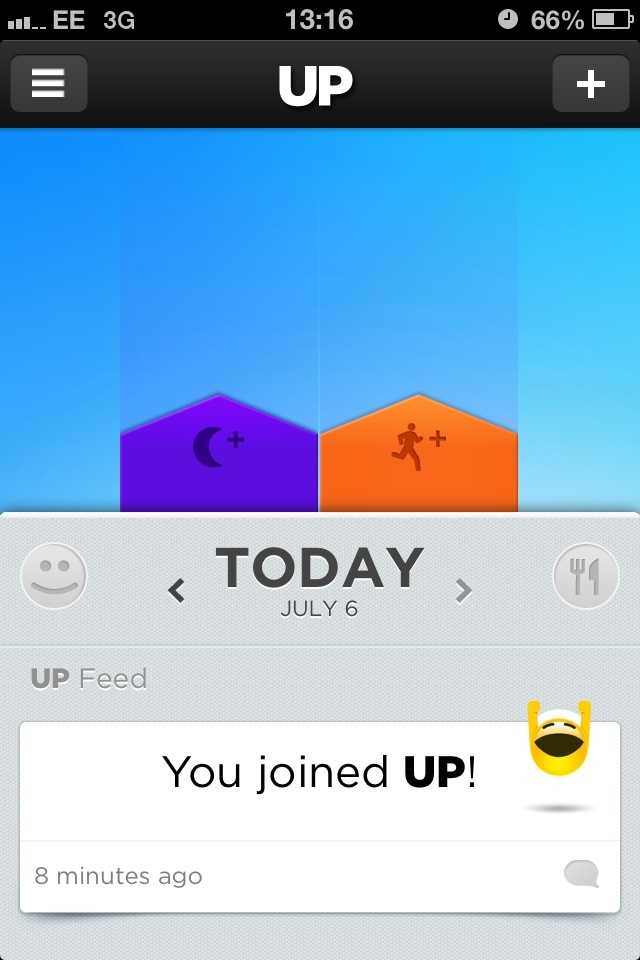Tap the plus button in top bar
This screenshot has height=960, width=640.
pos(590,84)
